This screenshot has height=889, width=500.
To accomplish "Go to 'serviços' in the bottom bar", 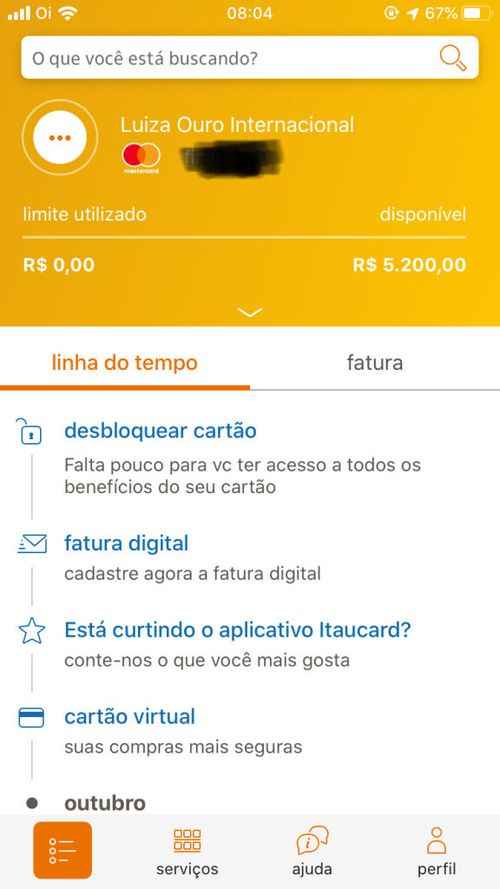I will [x=187, y=852].
